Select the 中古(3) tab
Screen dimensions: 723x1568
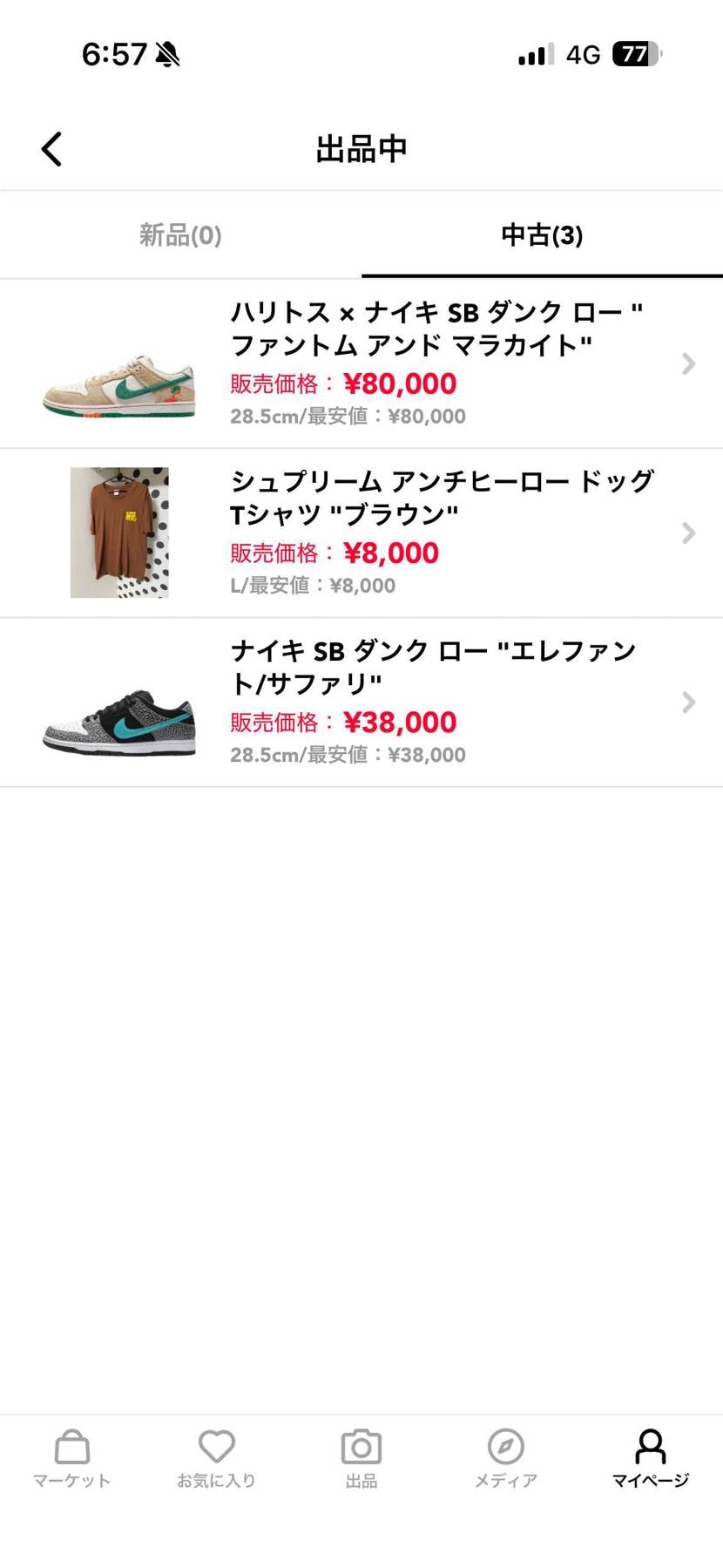pyautogui.click(x=542, y=235)
